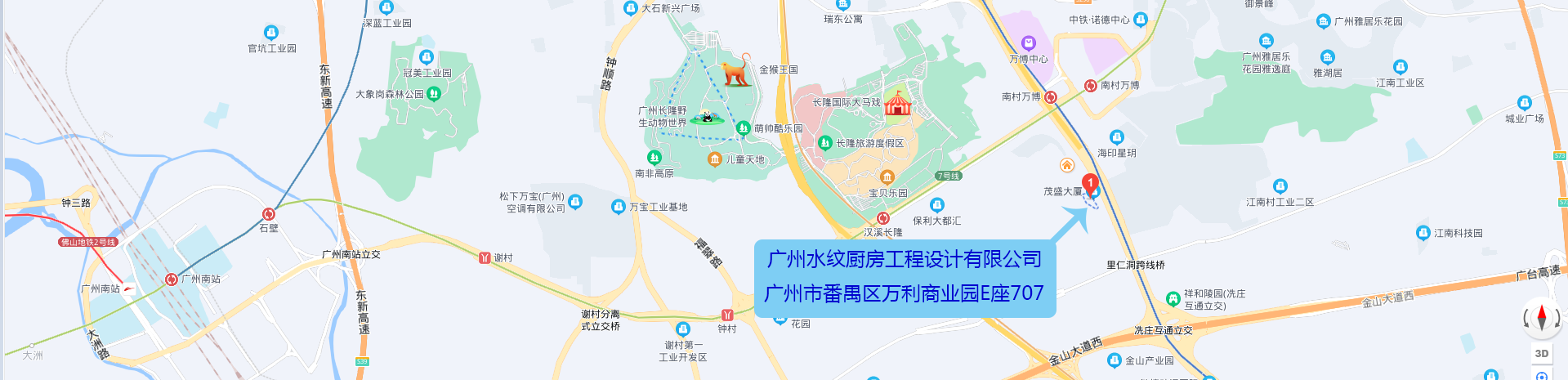Screen dimensions: 1568x380
Task: Rotate map counterclockwise using left compass arrow
Action: [1526, 319]
